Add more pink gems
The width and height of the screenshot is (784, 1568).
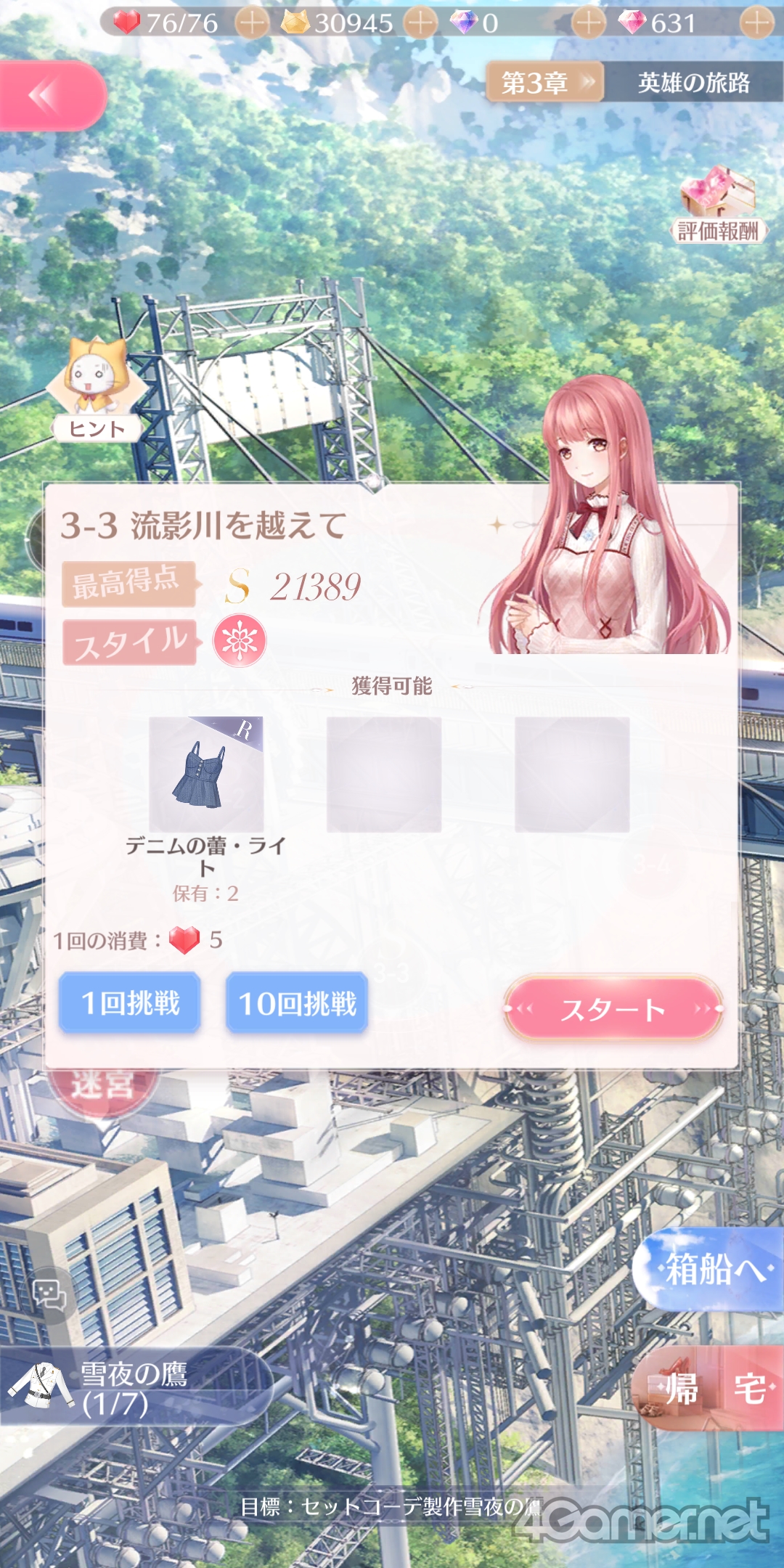pos(756,23)
